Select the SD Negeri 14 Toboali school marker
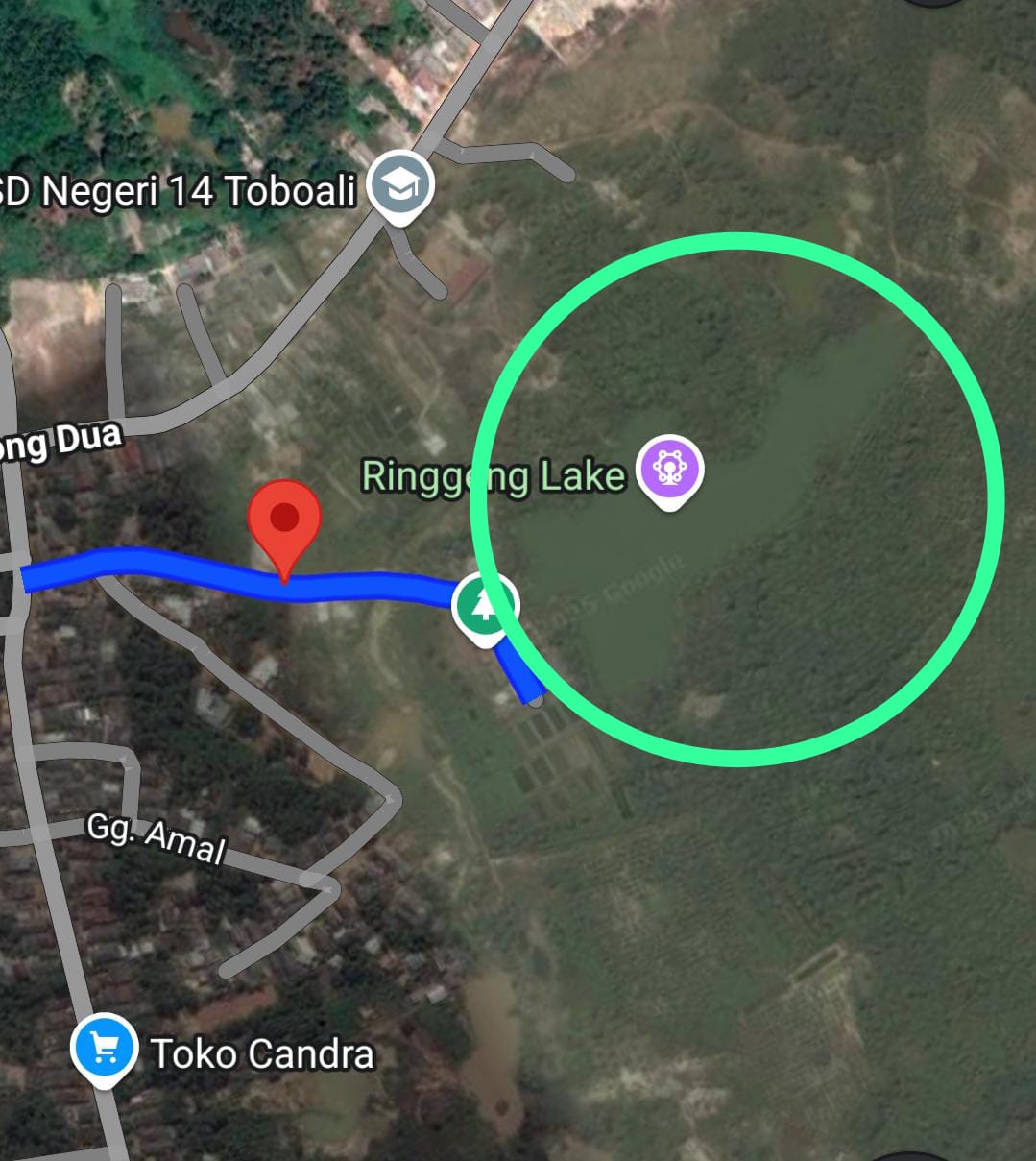The height and width of the screenshot is (1161, 1036). click(401, 185)
